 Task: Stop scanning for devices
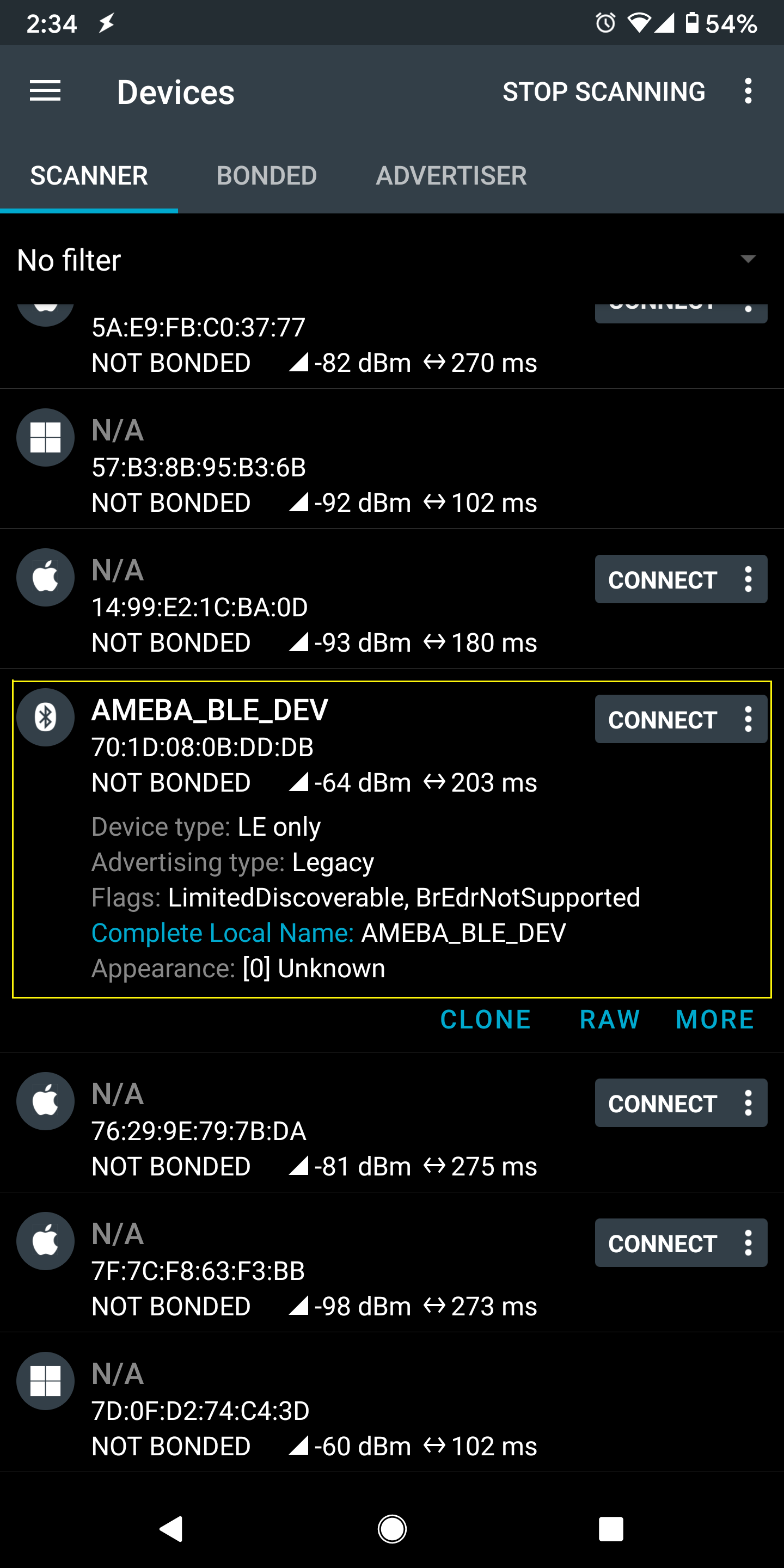click(603, 92)
